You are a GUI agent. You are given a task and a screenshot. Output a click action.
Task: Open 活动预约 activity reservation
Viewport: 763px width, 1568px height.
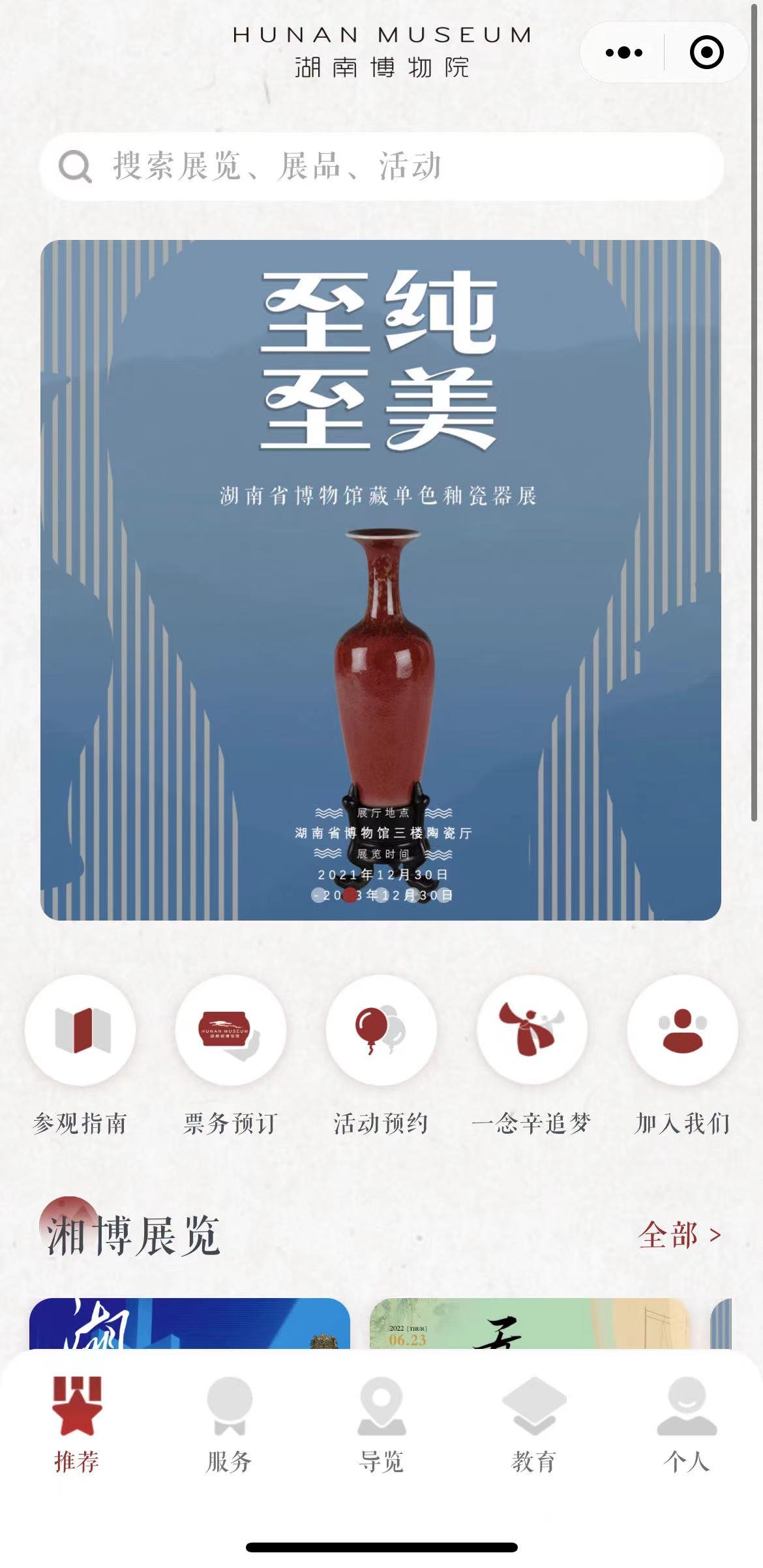[381, 1030]
